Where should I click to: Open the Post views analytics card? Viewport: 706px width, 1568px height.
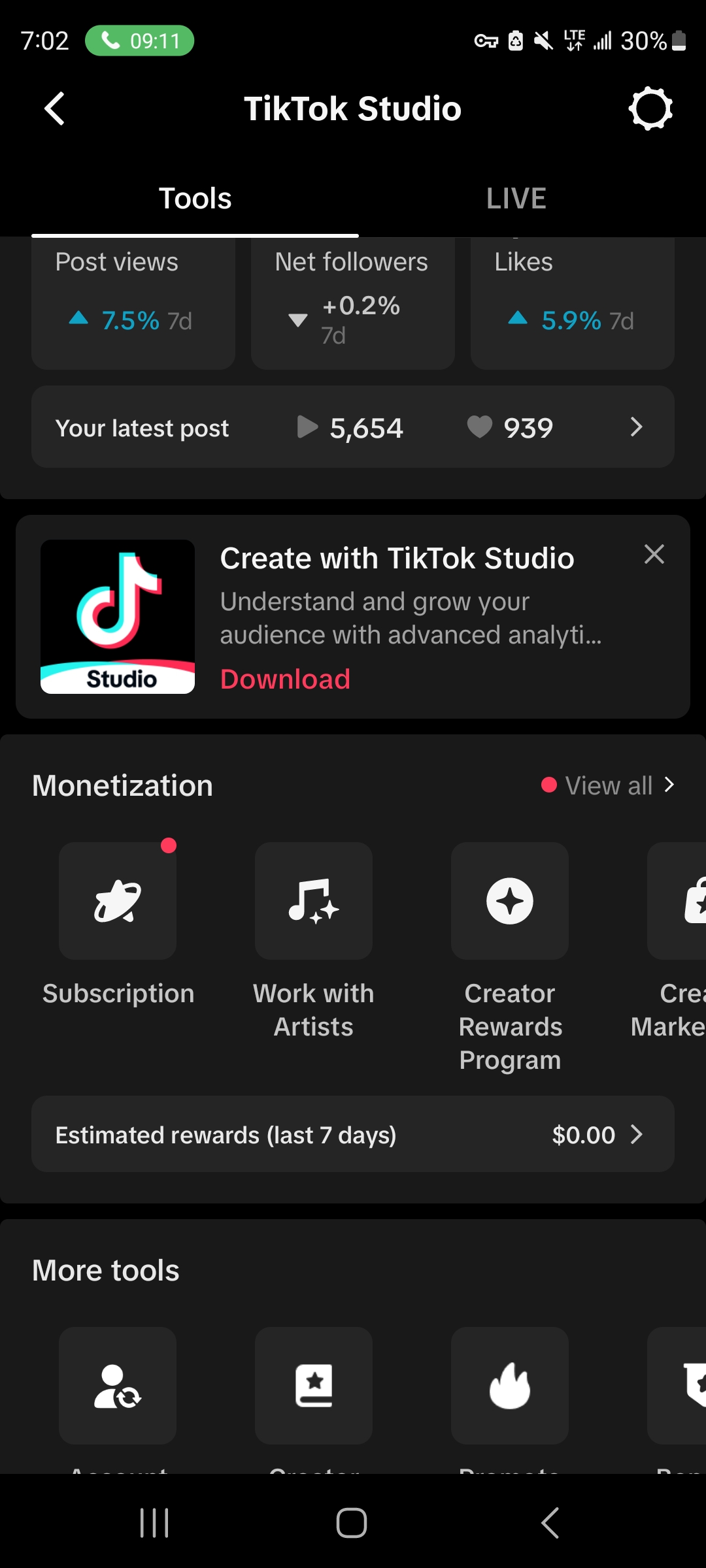click(133, 302)
